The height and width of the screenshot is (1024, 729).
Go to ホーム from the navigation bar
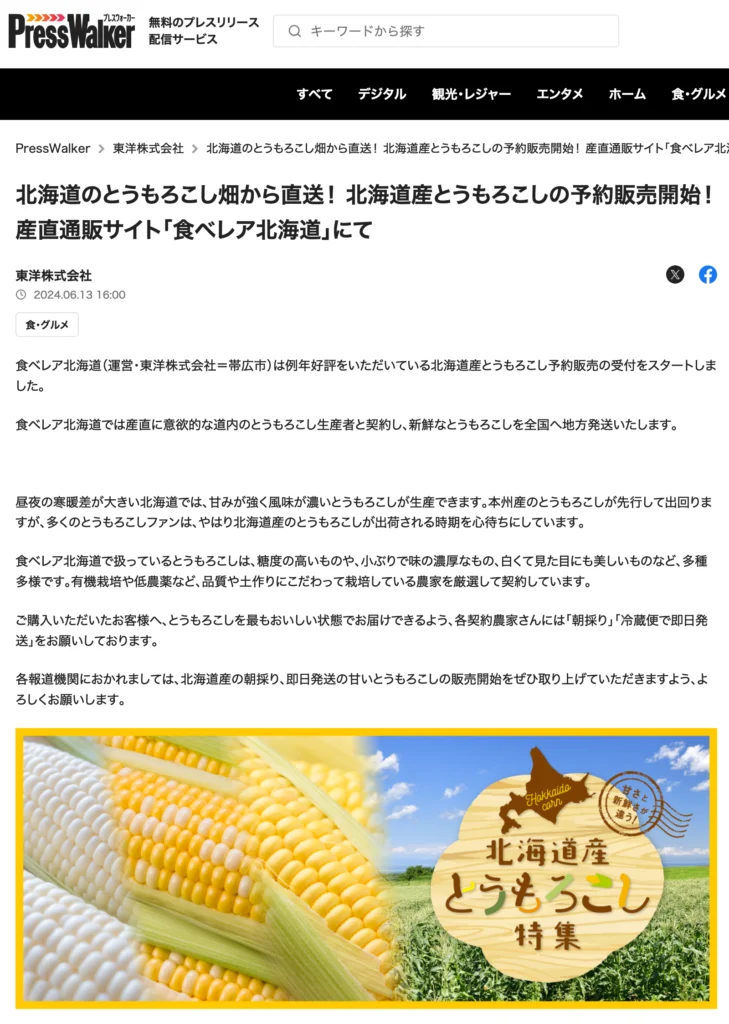626,93
